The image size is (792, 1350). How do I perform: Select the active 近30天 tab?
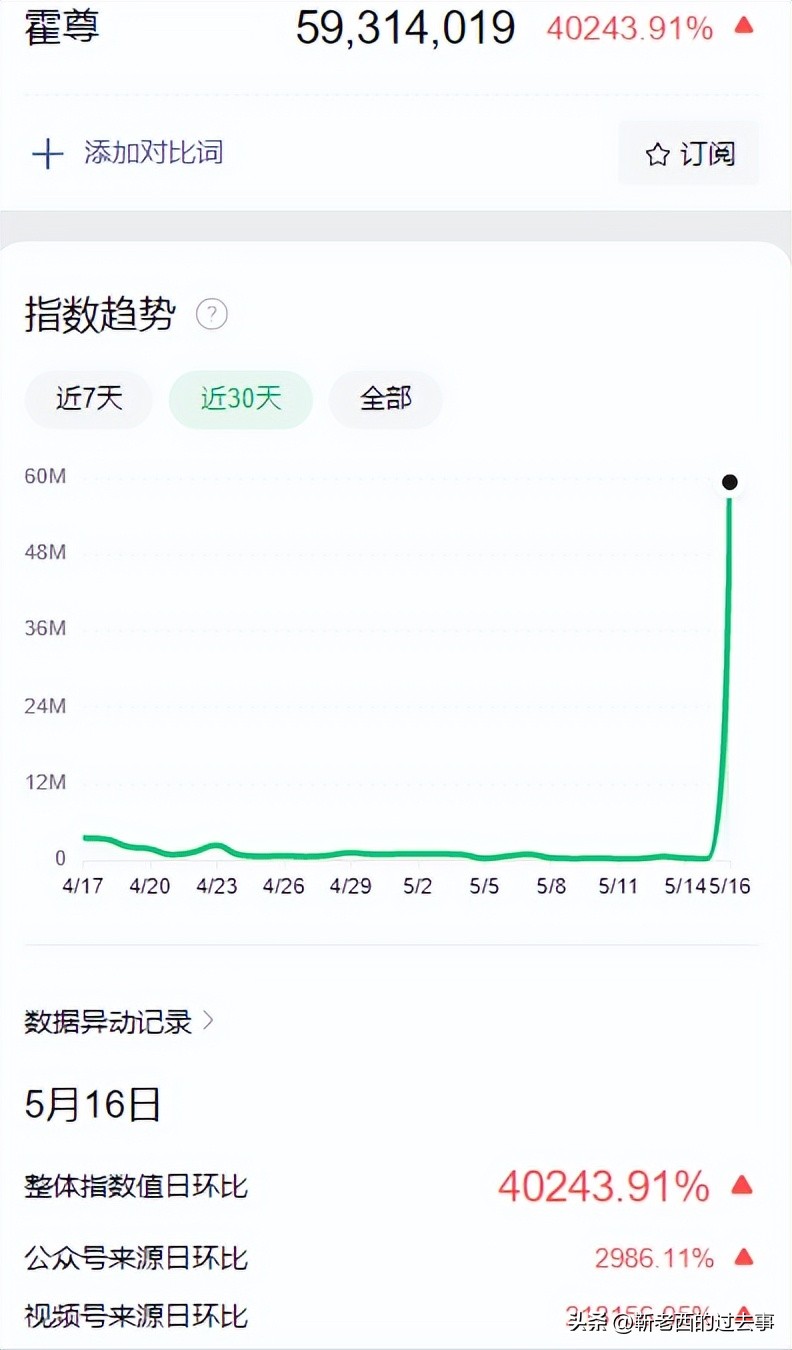coord(240,398)
